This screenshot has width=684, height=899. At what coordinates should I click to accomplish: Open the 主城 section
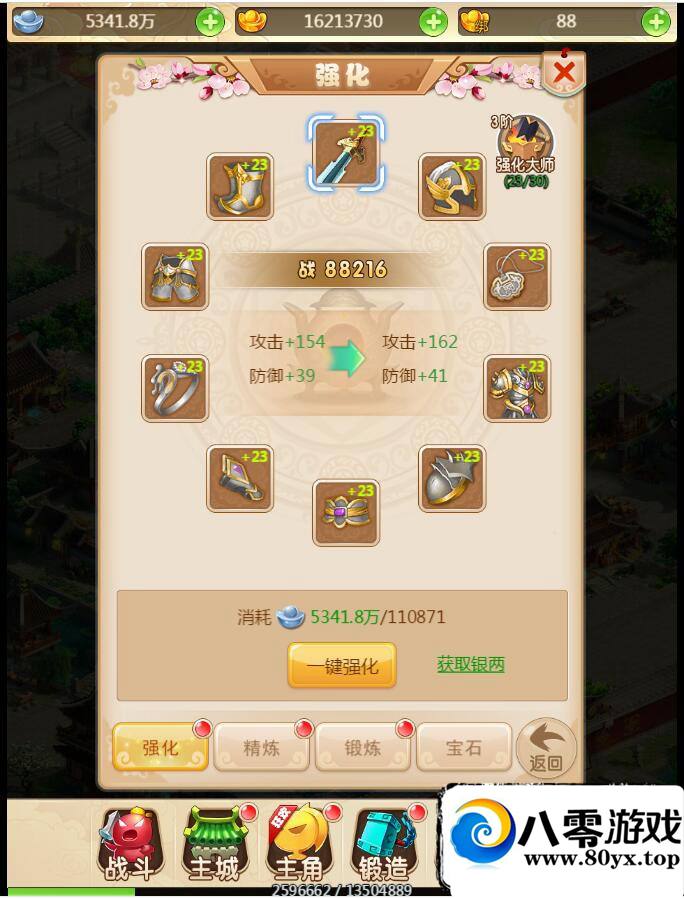tap(214, 843)
